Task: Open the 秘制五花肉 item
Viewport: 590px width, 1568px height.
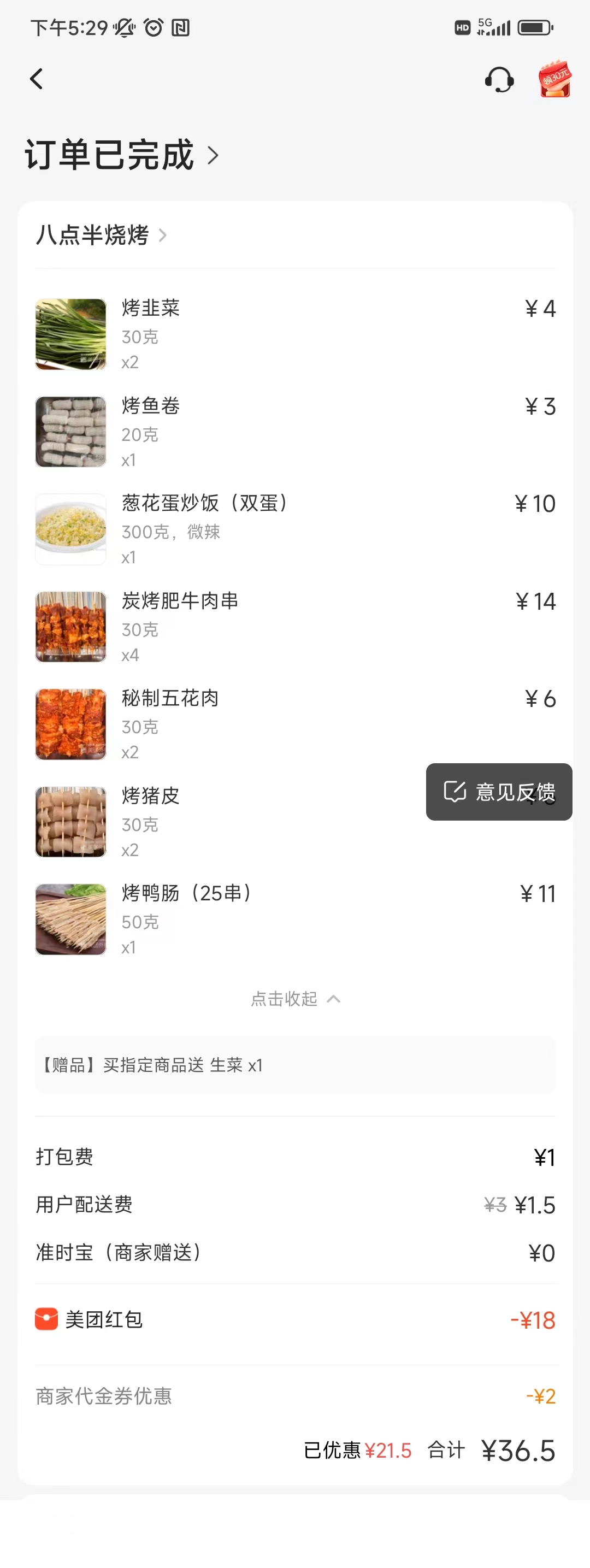Action: [170, 699]
